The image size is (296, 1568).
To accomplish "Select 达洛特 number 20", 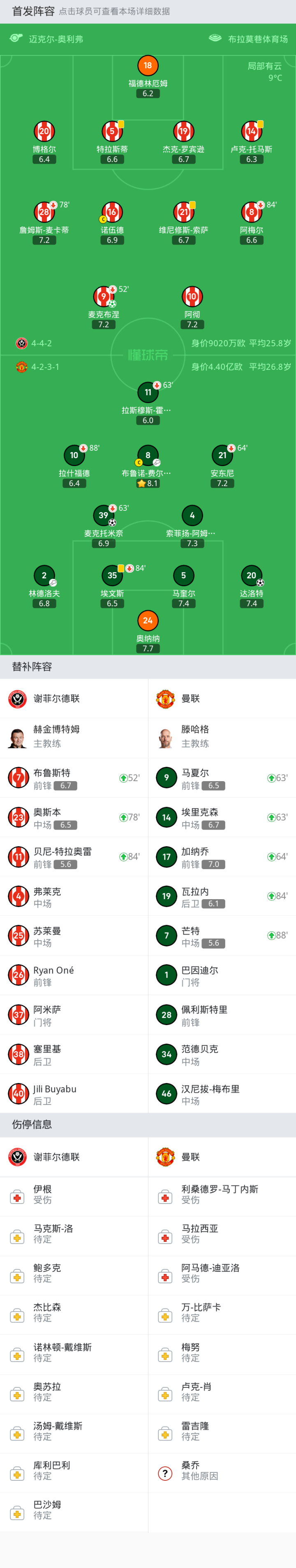I will [251, 575].
